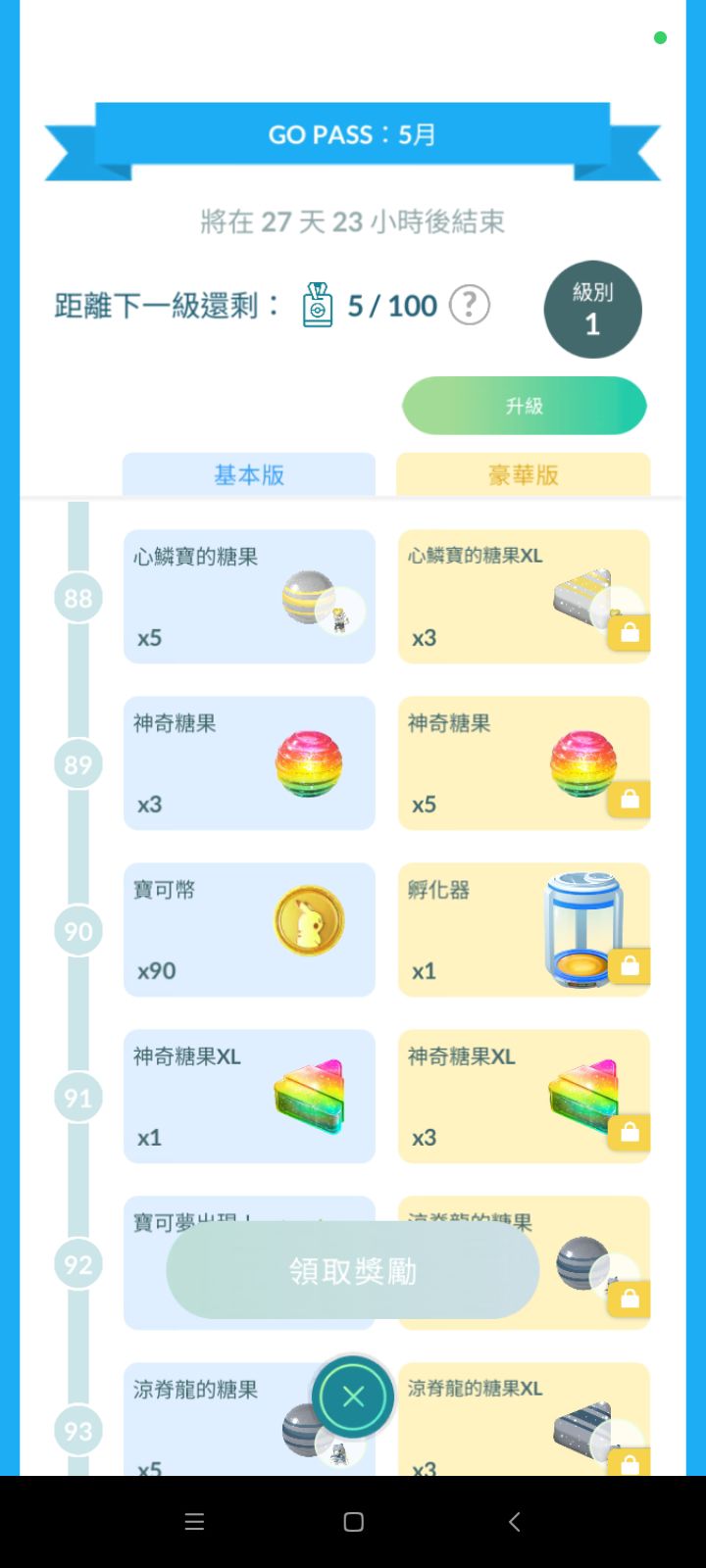Image resolution: width=706 pixels, height=1568 pixels.
Task: Open the question mark help icon
Action: click(x=469, y=306)
